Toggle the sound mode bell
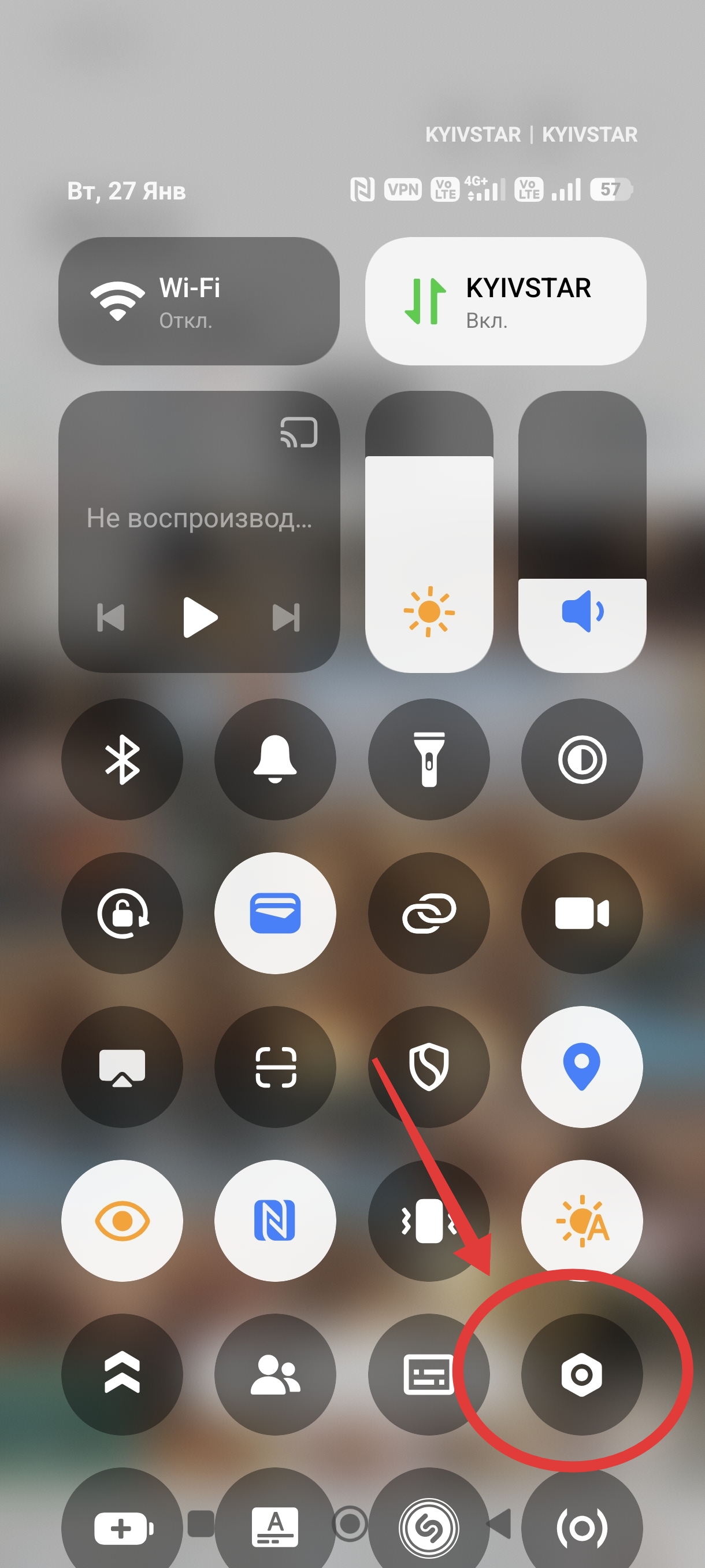This screenshot has width=705, height=1568. point(275,759)
